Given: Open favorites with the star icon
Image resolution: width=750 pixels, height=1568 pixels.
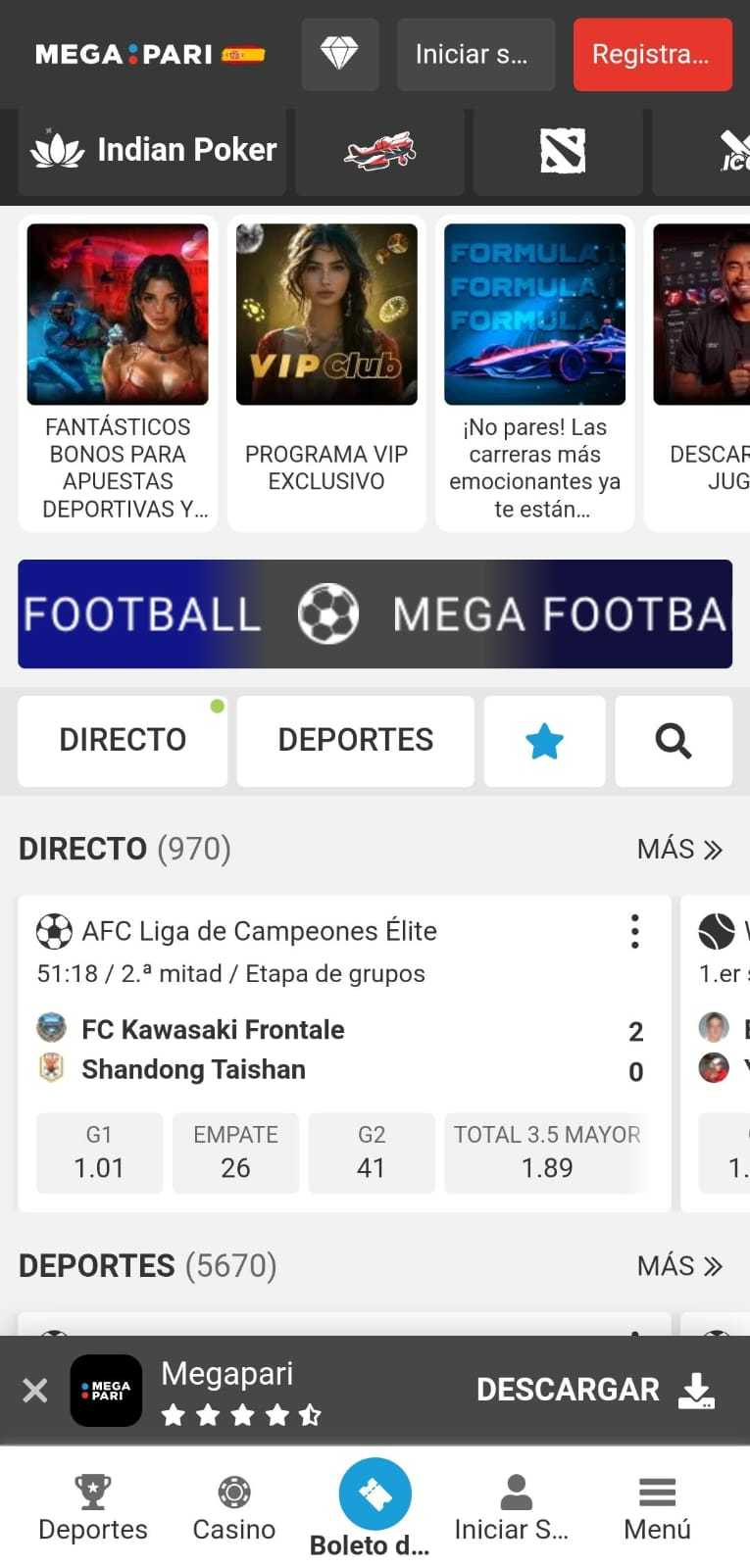Looking at the screenshot, I should [x=544, y=741].
